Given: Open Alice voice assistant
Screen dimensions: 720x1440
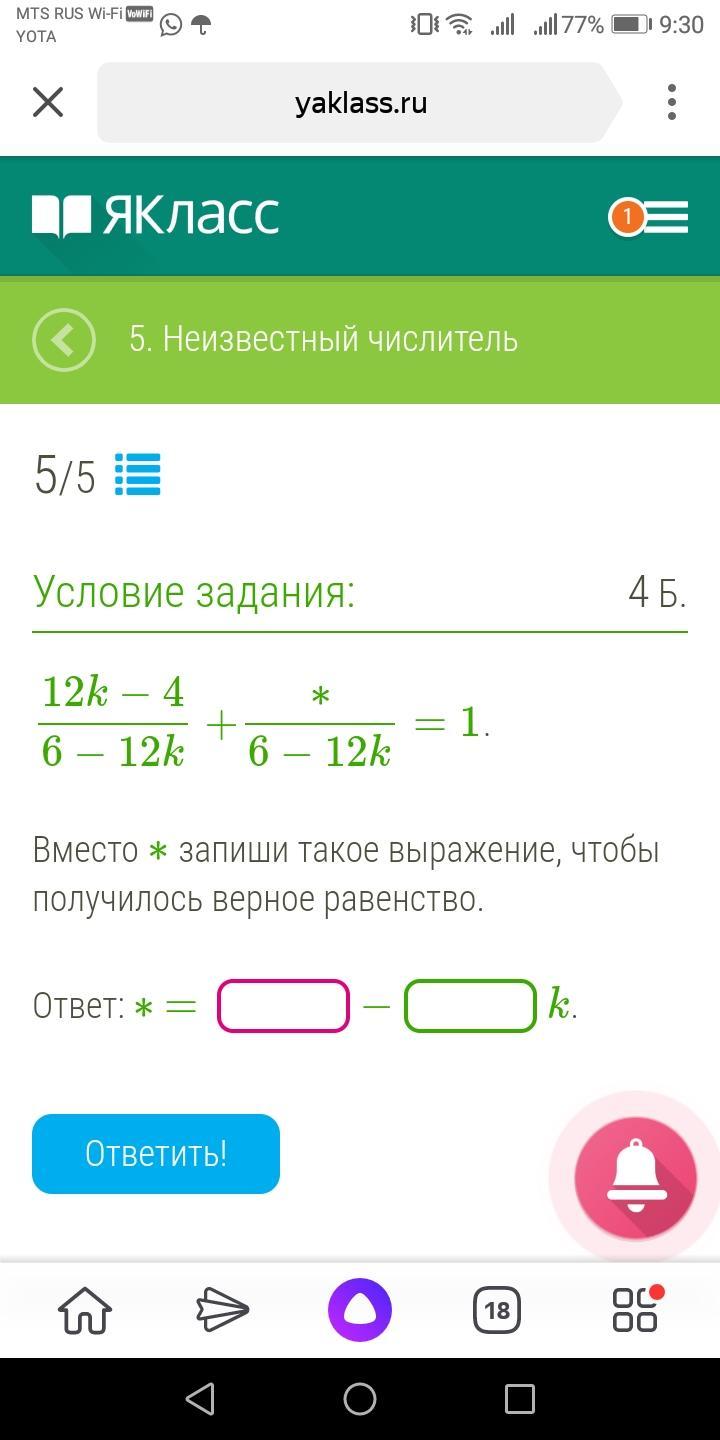Looking at the screenshot, I should coord(360,1309).
